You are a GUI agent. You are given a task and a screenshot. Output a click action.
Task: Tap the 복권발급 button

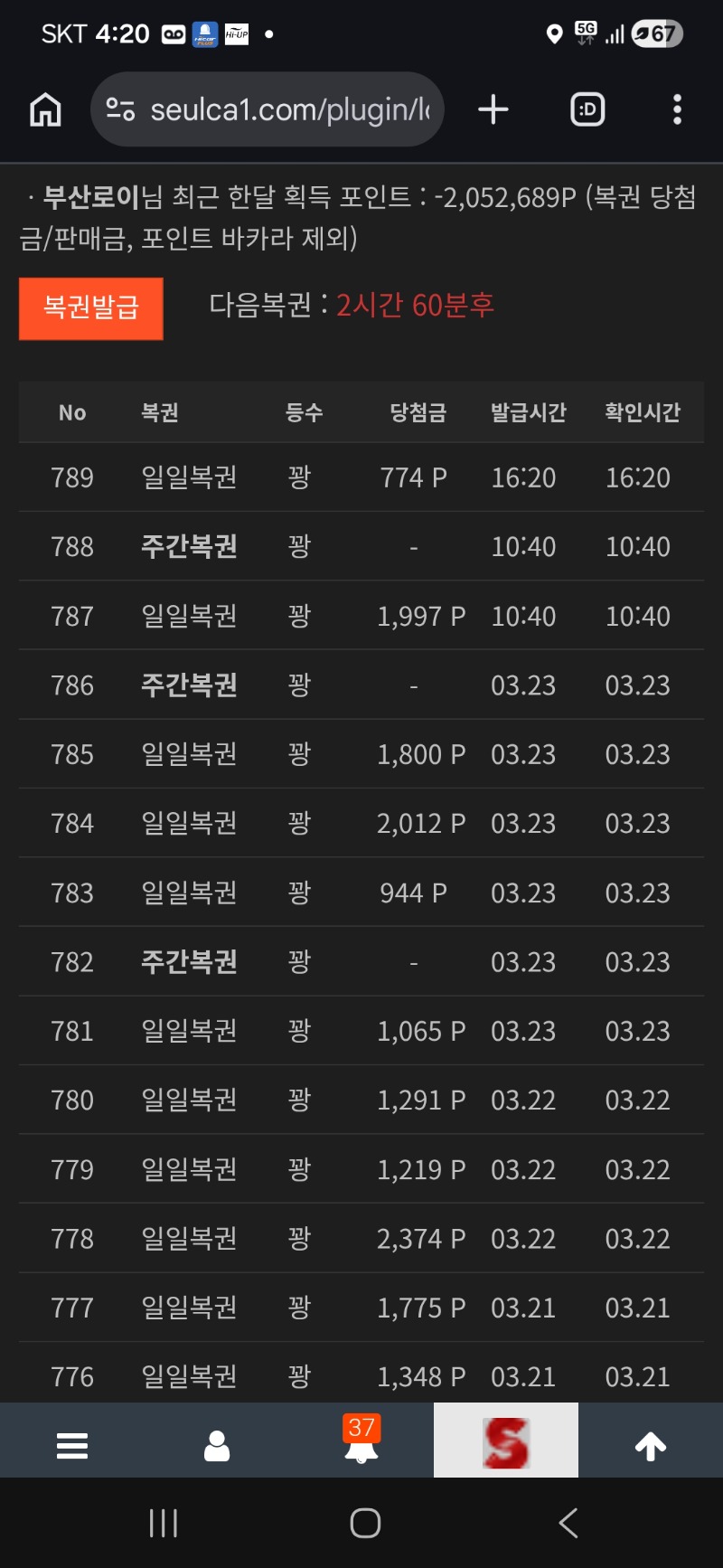click(x=90, y=308)
